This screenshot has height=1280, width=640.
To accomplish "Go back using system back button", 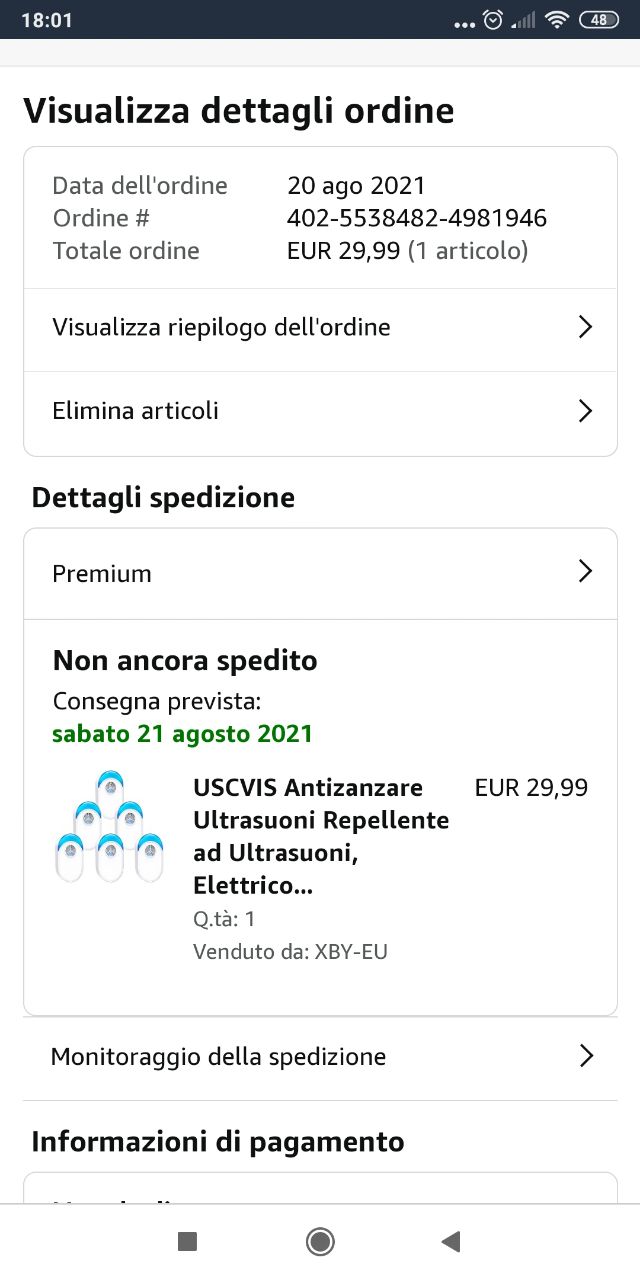I will click(x=450, y=1242).
